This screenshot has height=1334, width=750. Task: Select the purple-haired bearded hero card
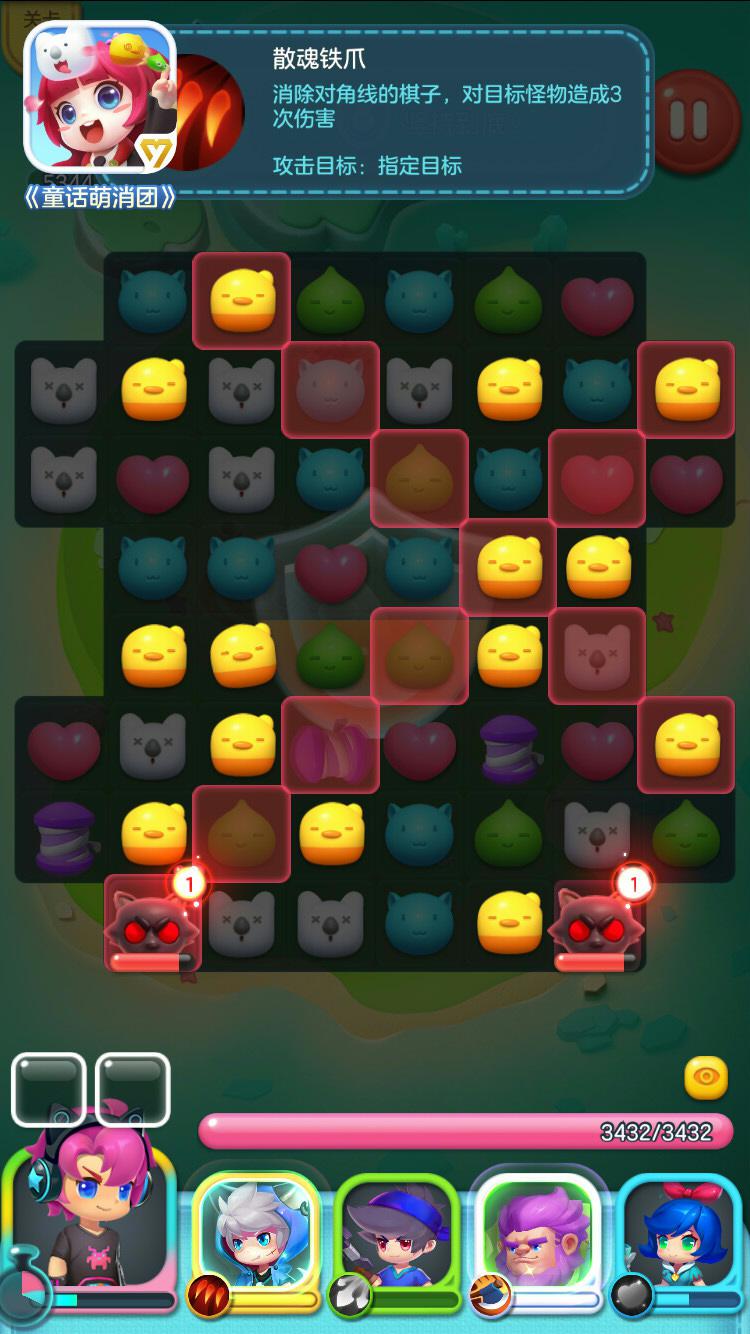[538, 1238]
